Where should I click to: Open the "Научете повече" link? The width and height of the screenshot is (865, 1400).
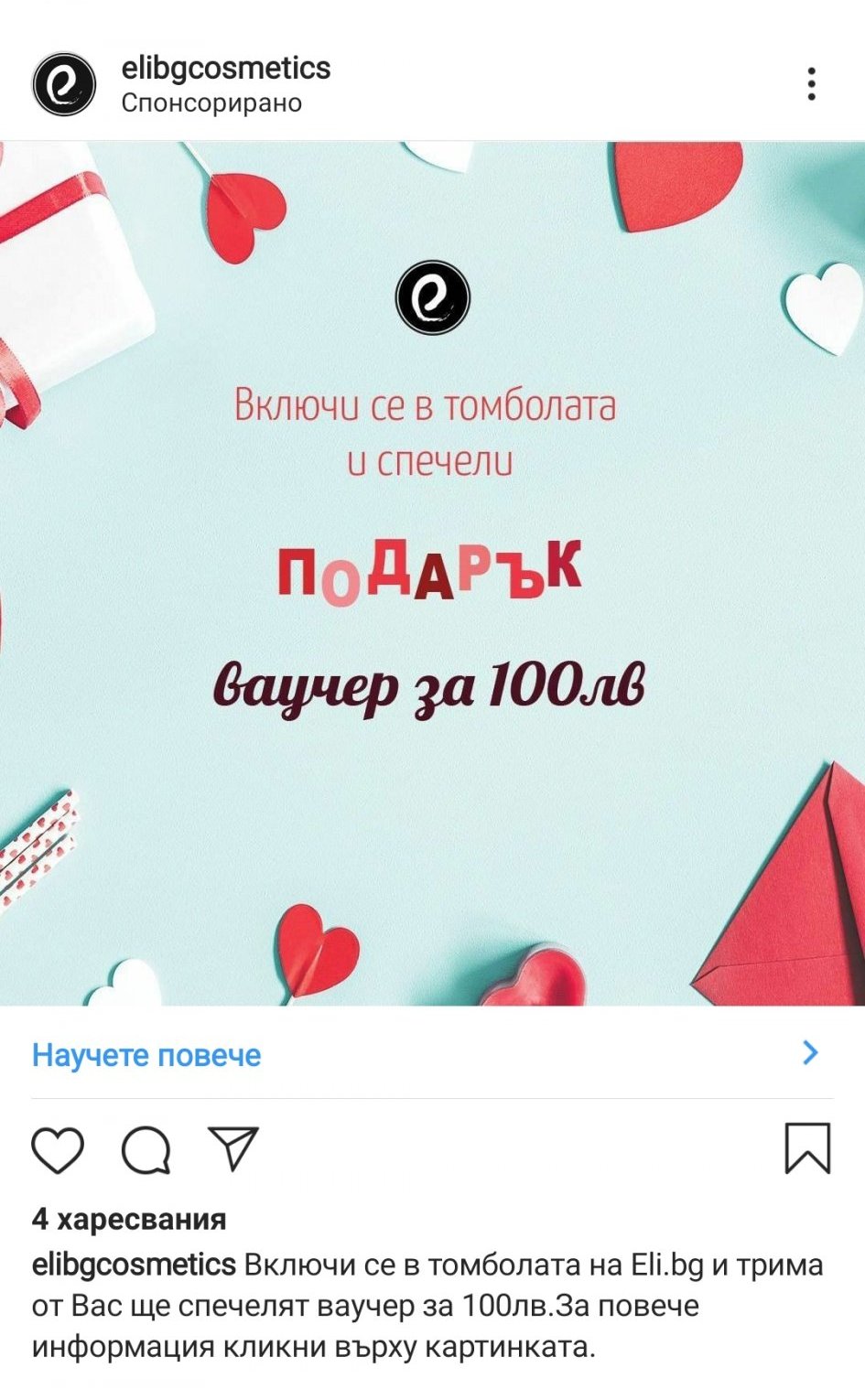coord(146,1055)
